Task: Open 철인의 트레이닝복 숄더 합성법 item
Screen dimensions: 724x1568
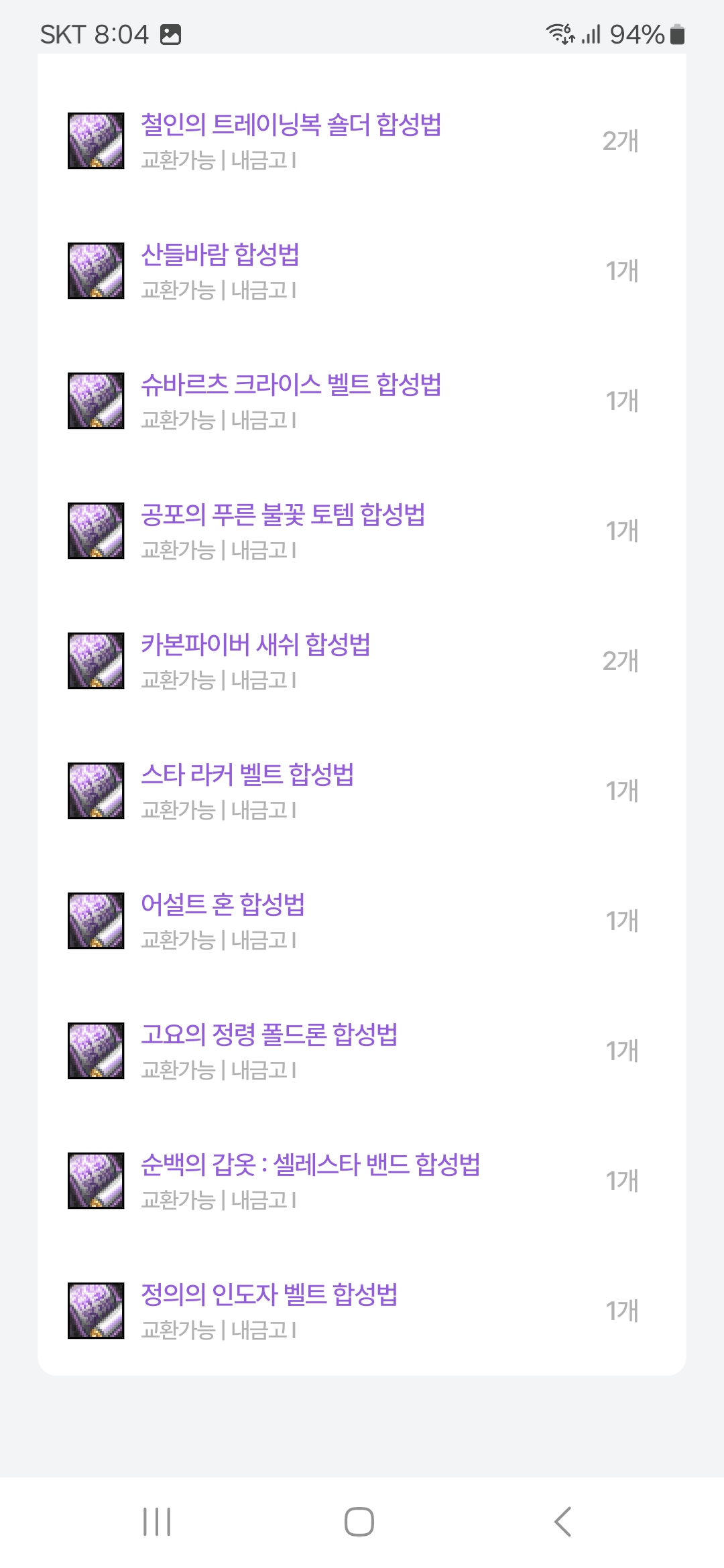Action: (291, 125)
